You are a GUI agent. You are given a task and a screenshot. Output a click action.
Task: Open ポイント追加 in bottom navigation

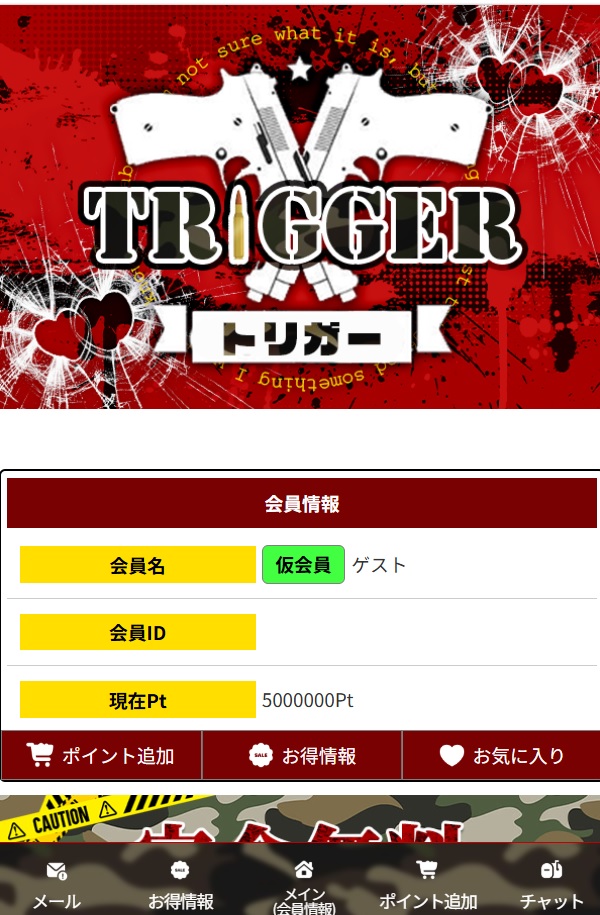427,884
